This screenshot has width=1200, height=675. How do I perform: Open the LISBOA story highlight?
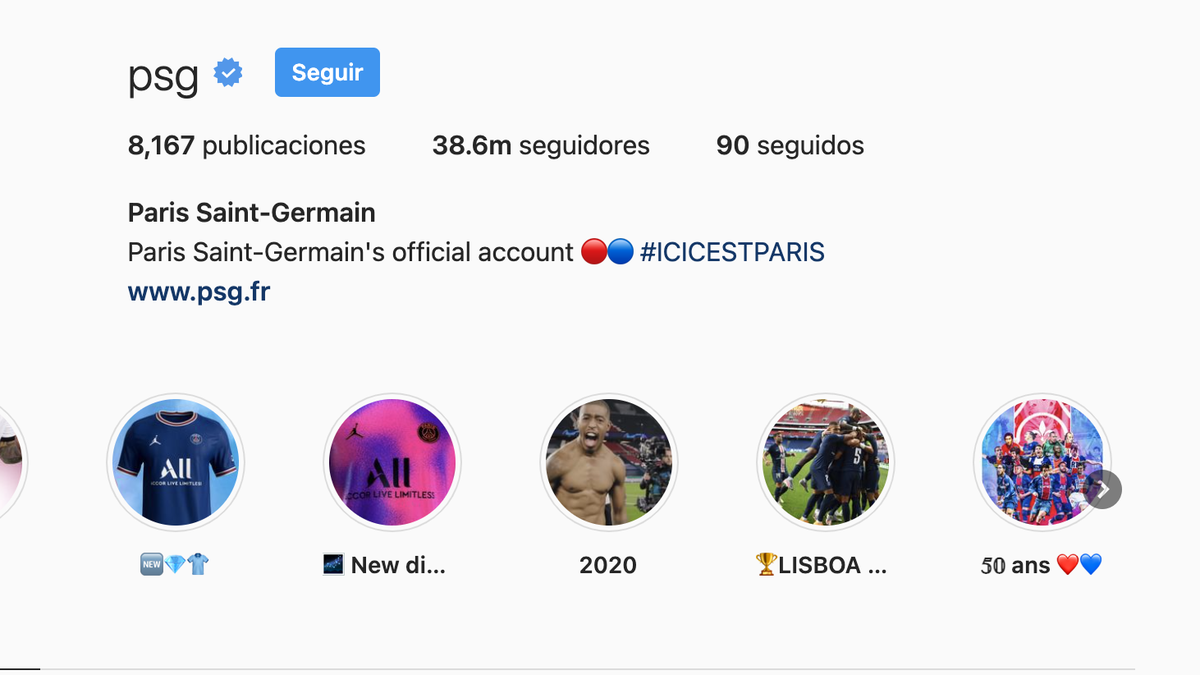[825, 462]
